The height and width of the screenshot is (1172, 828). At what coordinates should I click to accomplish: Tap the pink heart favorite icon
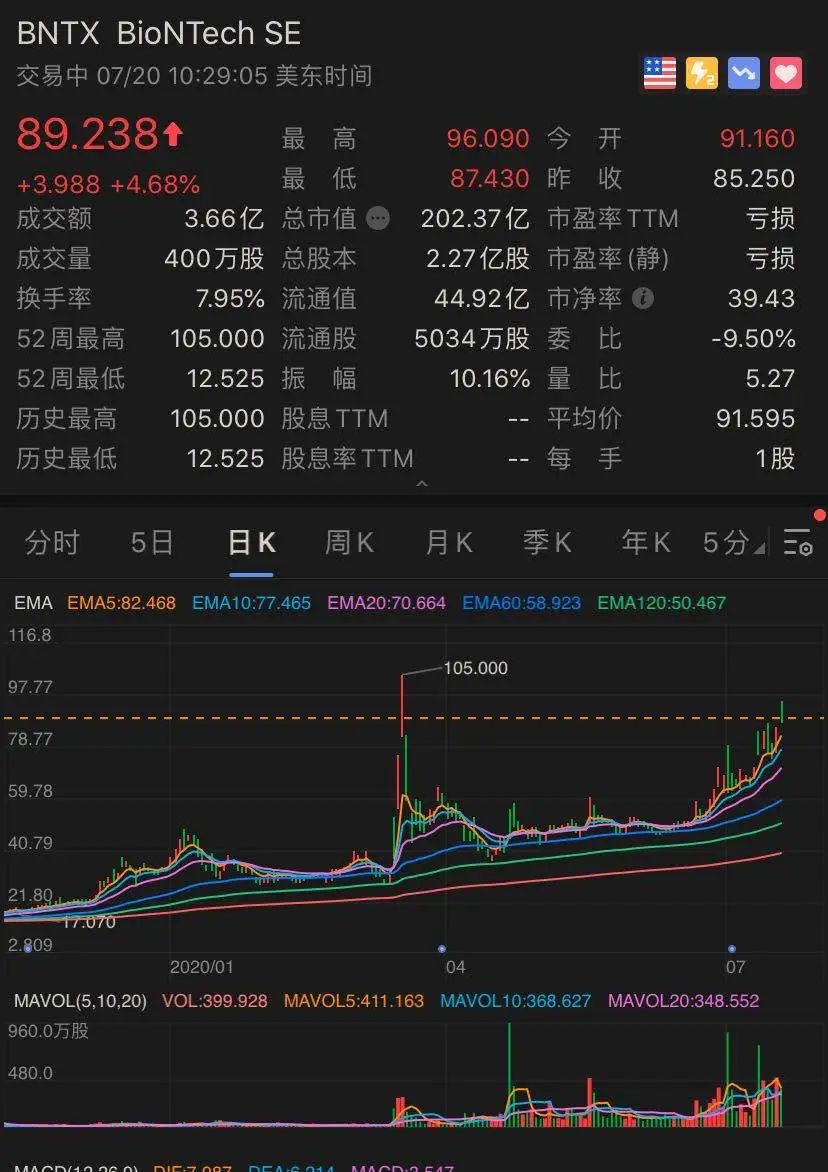[786, 73]
